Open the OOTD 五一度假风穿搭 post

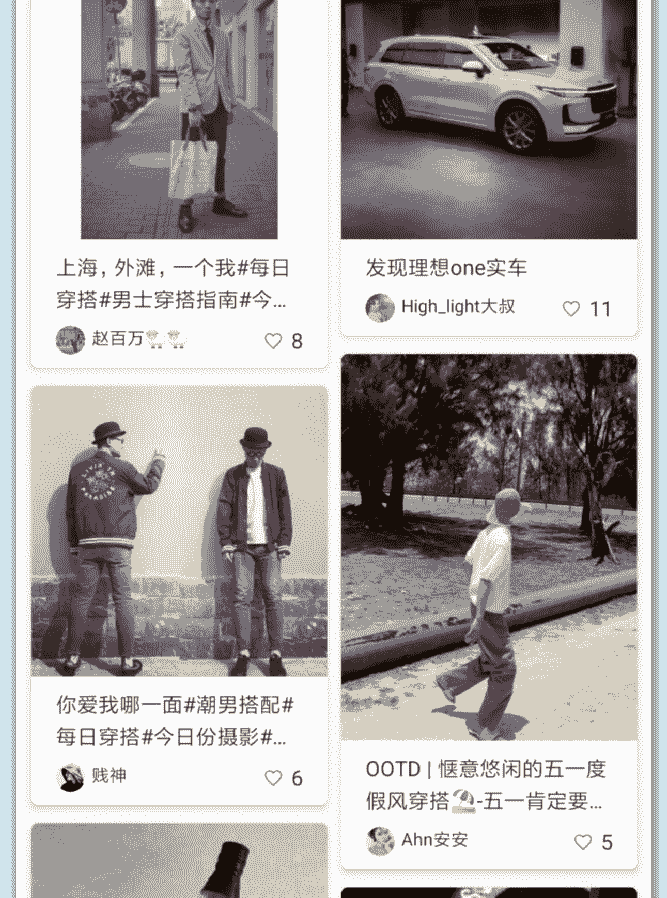pos(488,547)
